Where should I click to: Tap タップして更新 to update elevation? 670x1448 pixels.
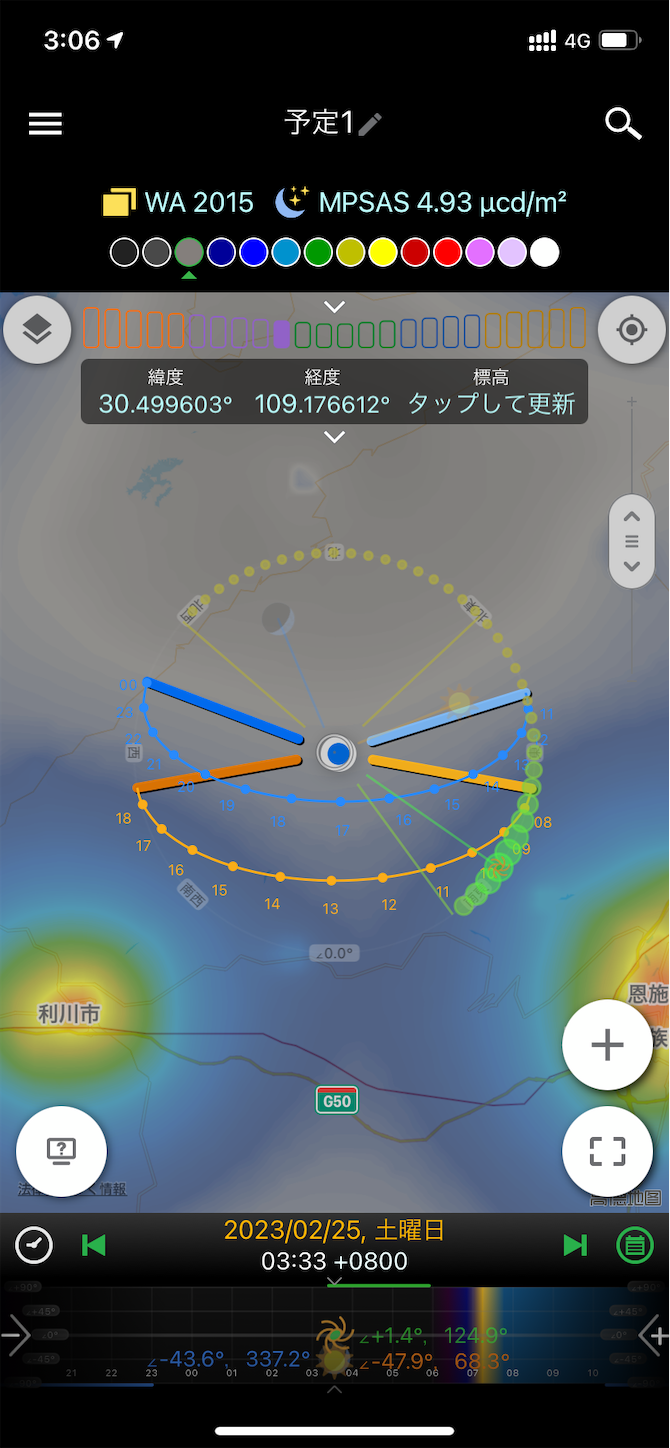491,404
